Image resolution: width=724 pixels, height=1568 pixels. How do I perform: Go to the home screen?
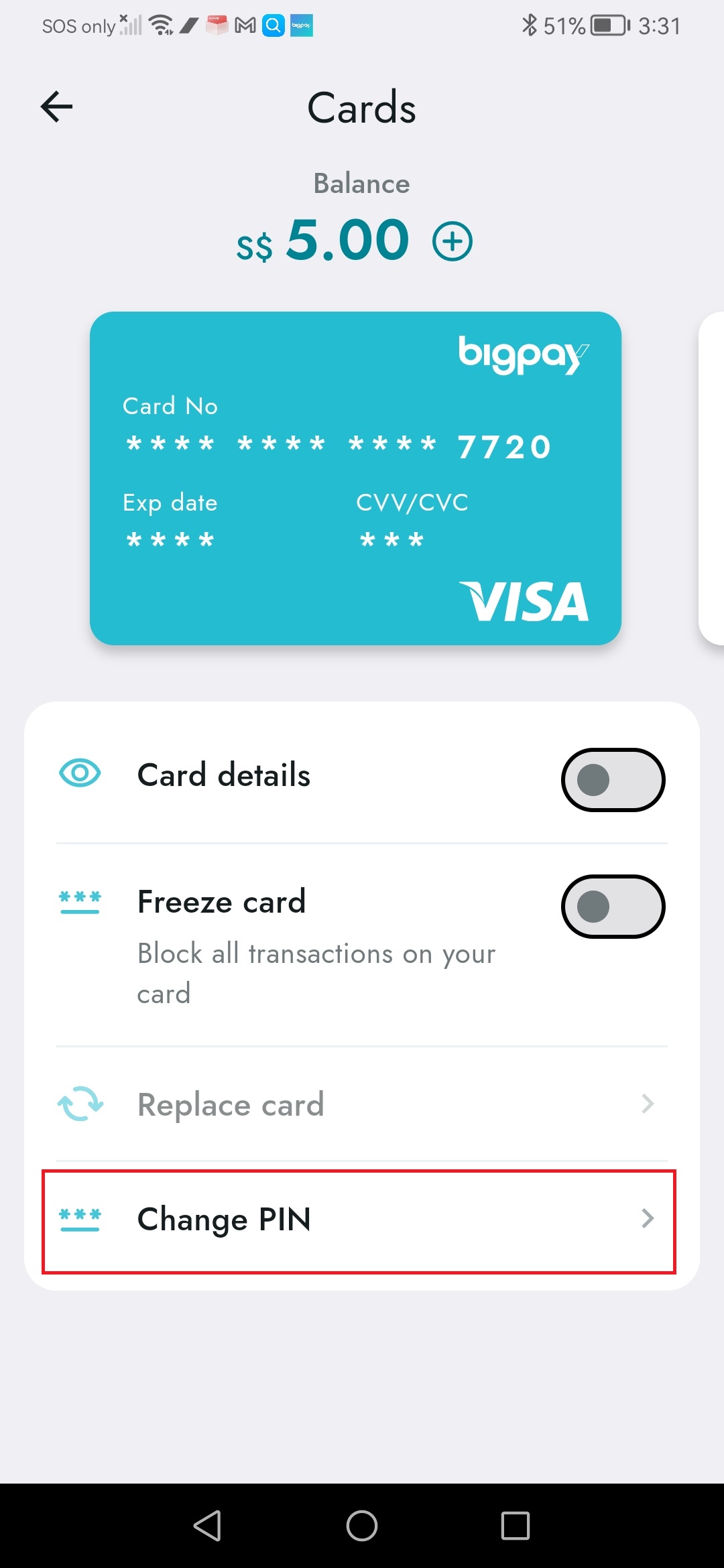click(x=362, y=1526)
